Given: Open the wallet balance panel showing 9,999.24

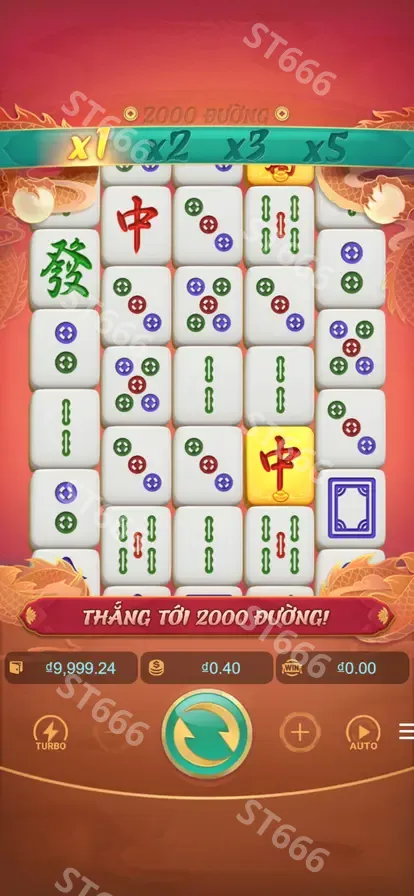Looking at the screenshot, I should [x=71, y=668].
